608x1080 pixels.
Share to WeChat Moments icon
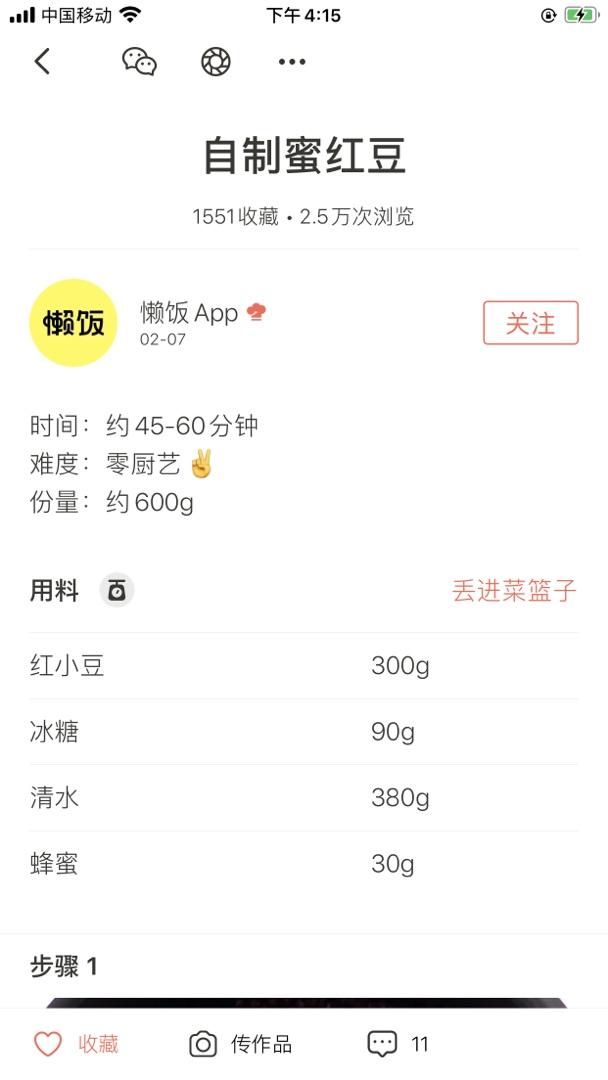[215, 61]
